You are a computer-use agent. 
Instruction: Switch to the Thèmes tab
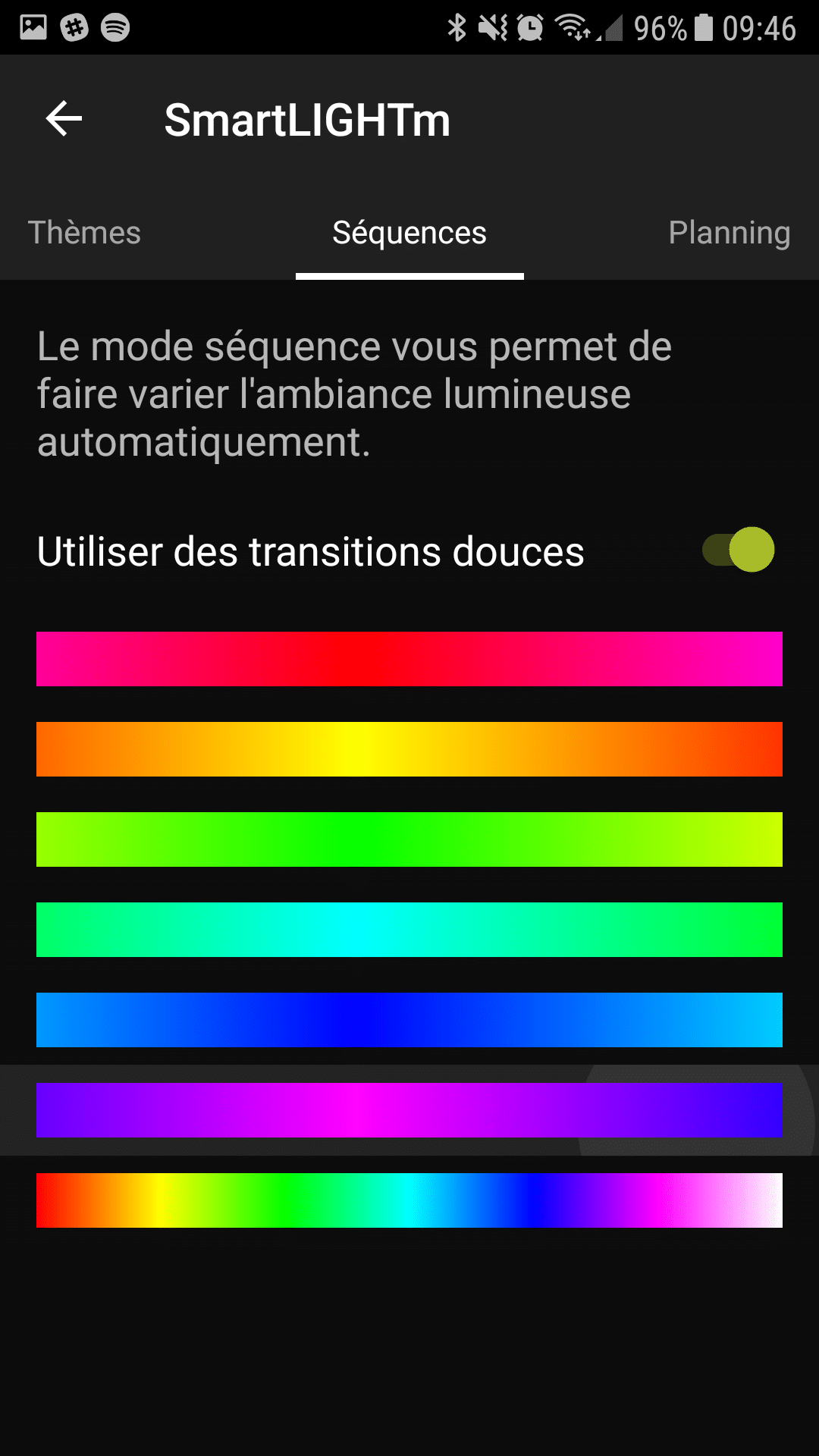coord(84,233)
